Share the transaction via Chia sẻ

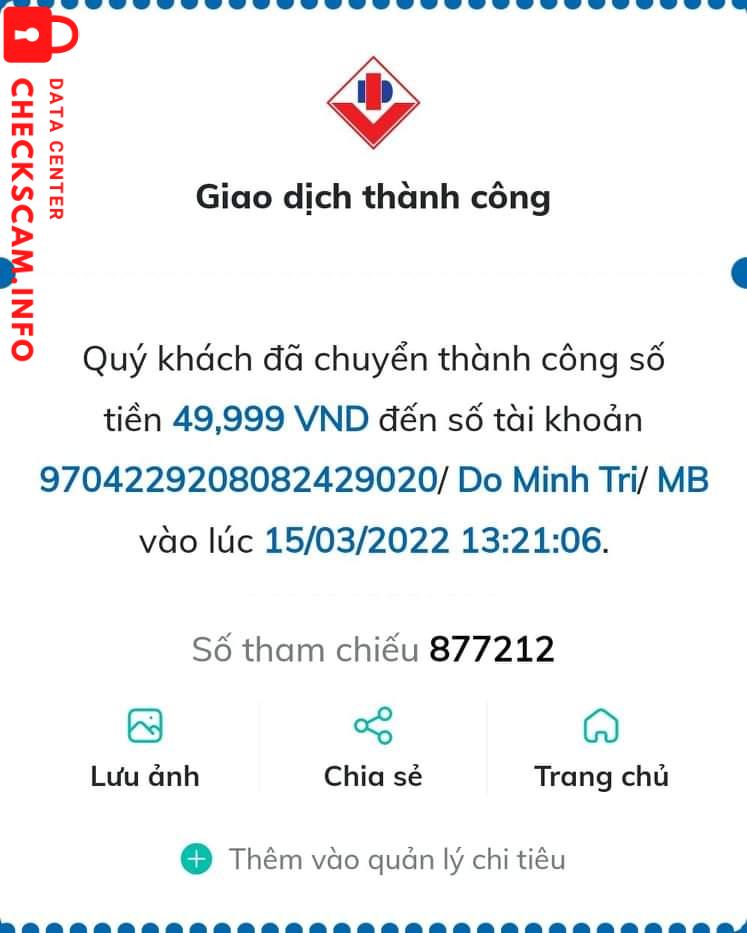(373, 747)
